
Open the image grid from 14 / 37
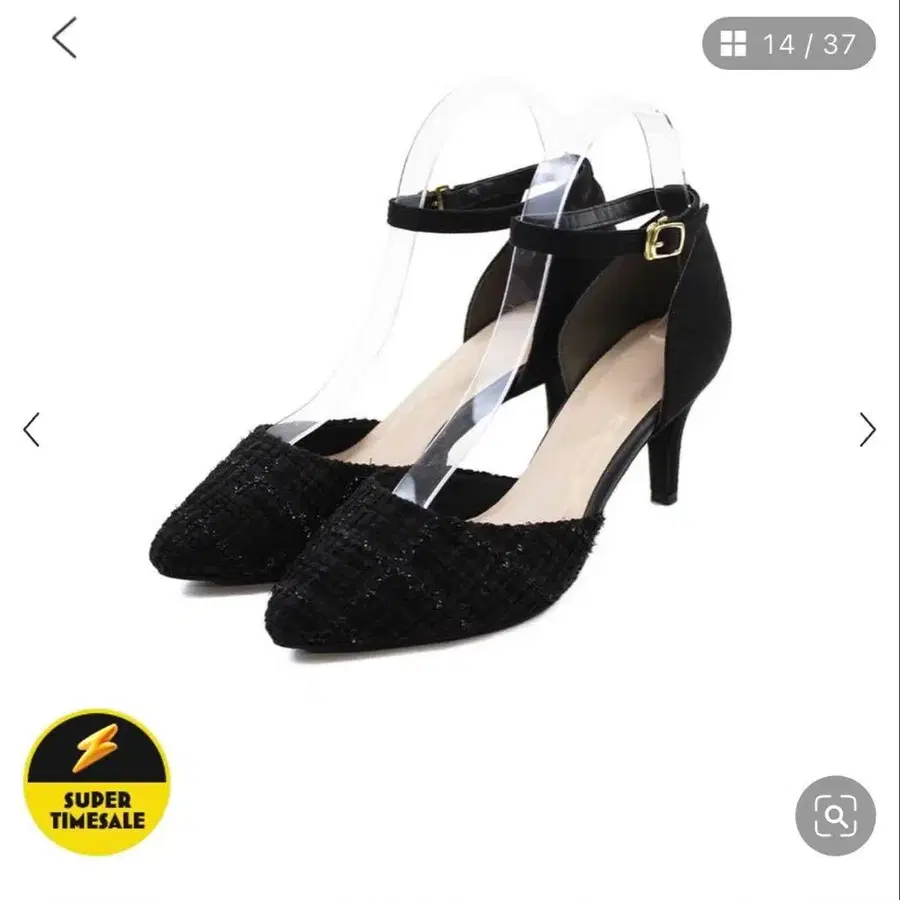point(789,44)
